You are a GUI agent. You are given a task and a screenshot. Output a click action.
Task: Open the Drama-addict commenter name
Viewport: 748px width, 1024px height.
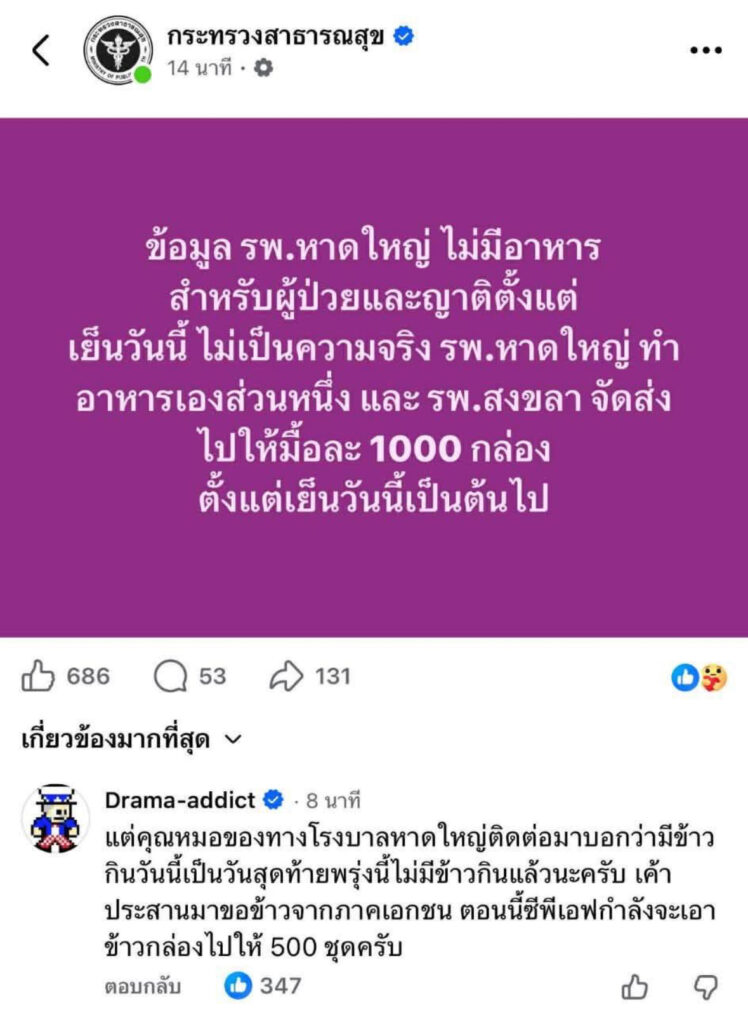click(x=181, y=800)
